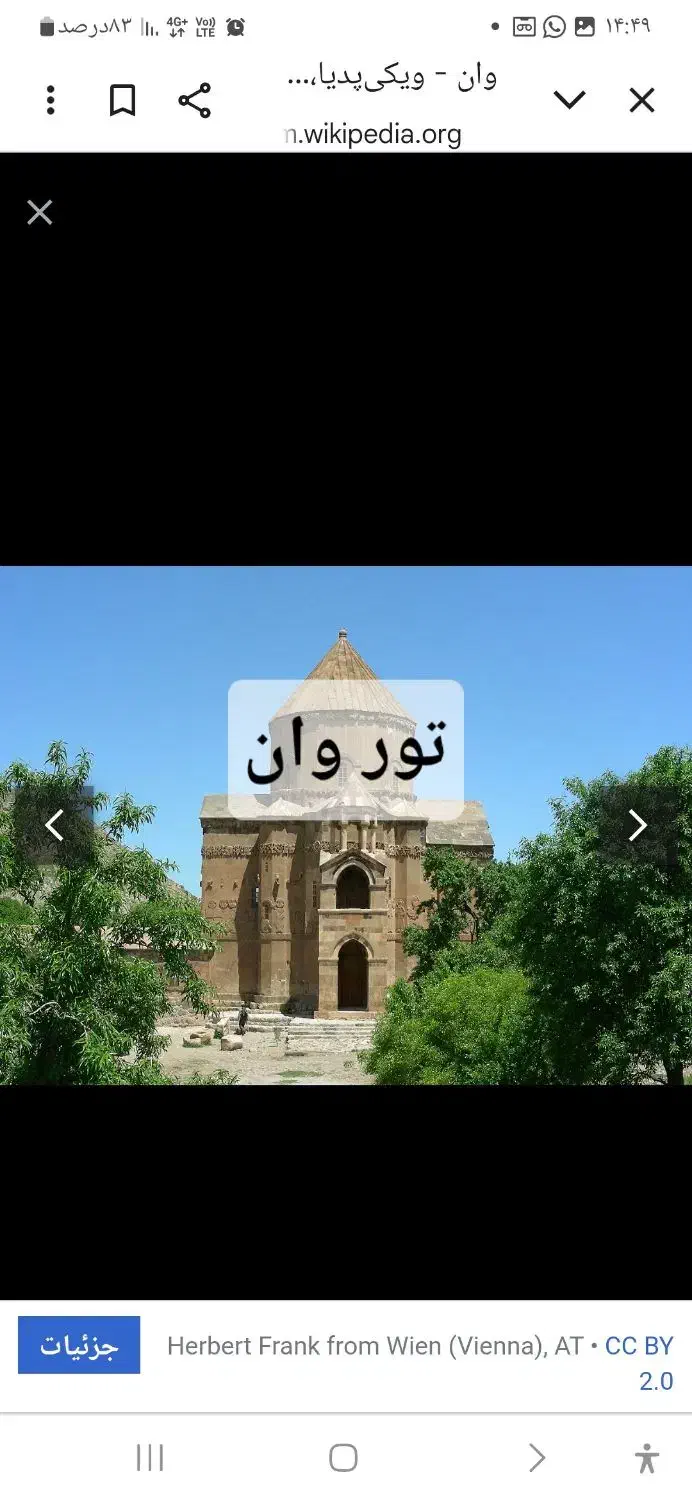This screenshot has height=1500, width=692.
Task: Open recent apps from navigation bar
Action: coord(150,1457)
